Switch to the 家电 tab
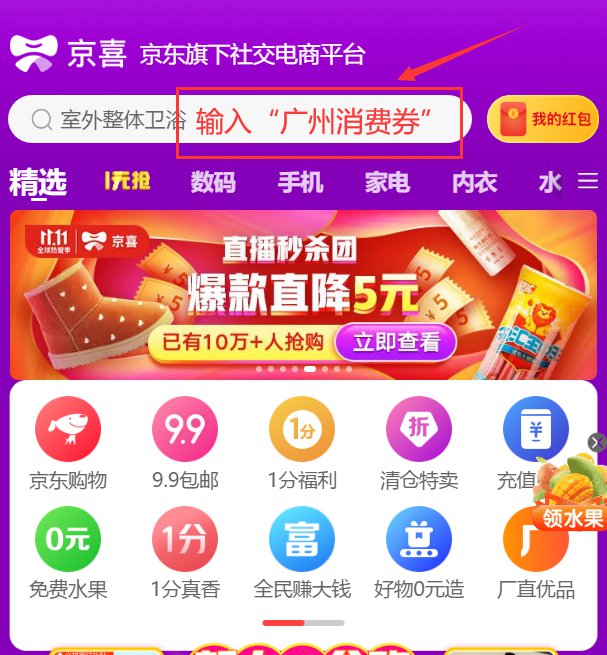The width and height of the screenshot is (607, 655). [387, 182]
